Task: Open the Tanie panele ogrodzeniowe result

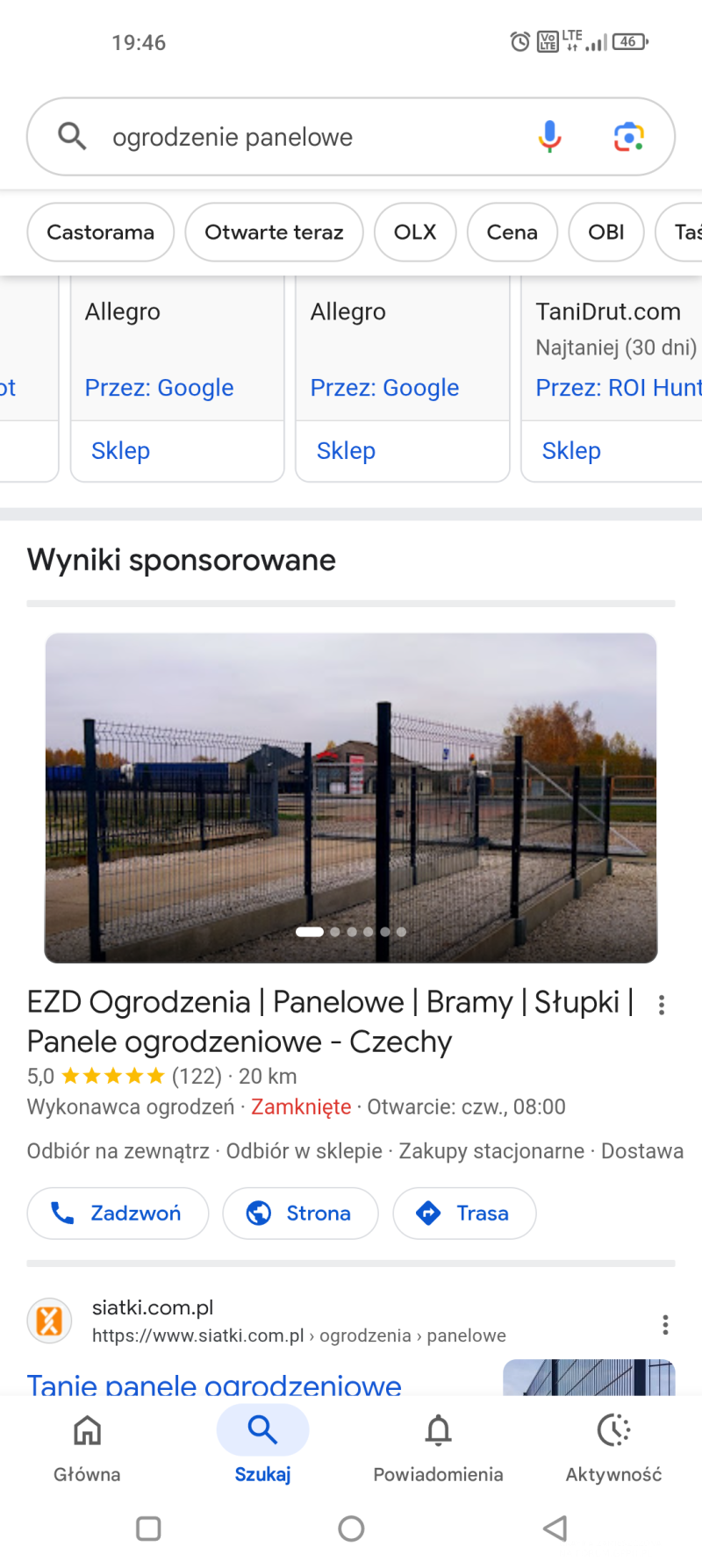Action: coord(214,1384)
